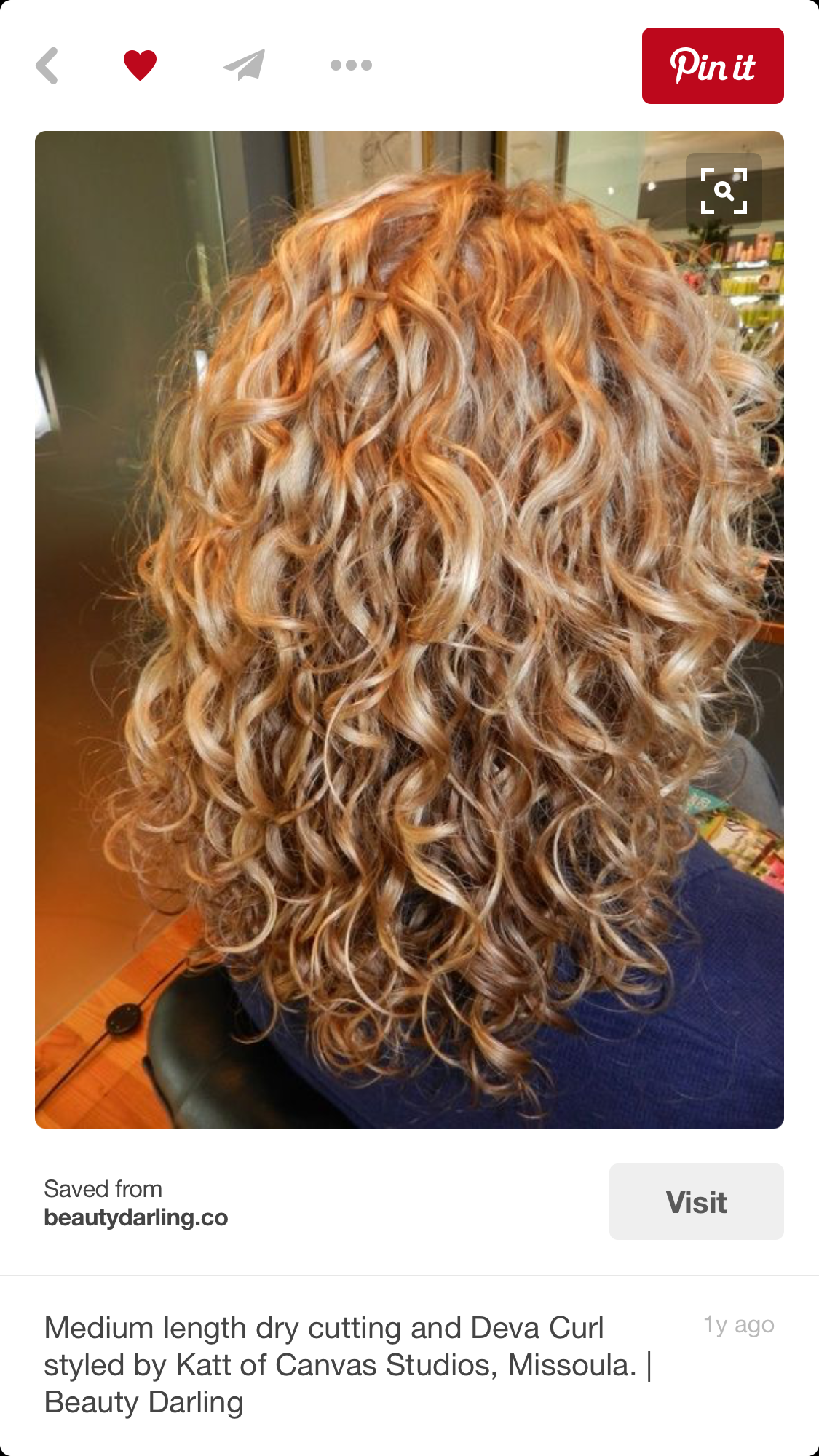Tap the red heart like icon

140,65
